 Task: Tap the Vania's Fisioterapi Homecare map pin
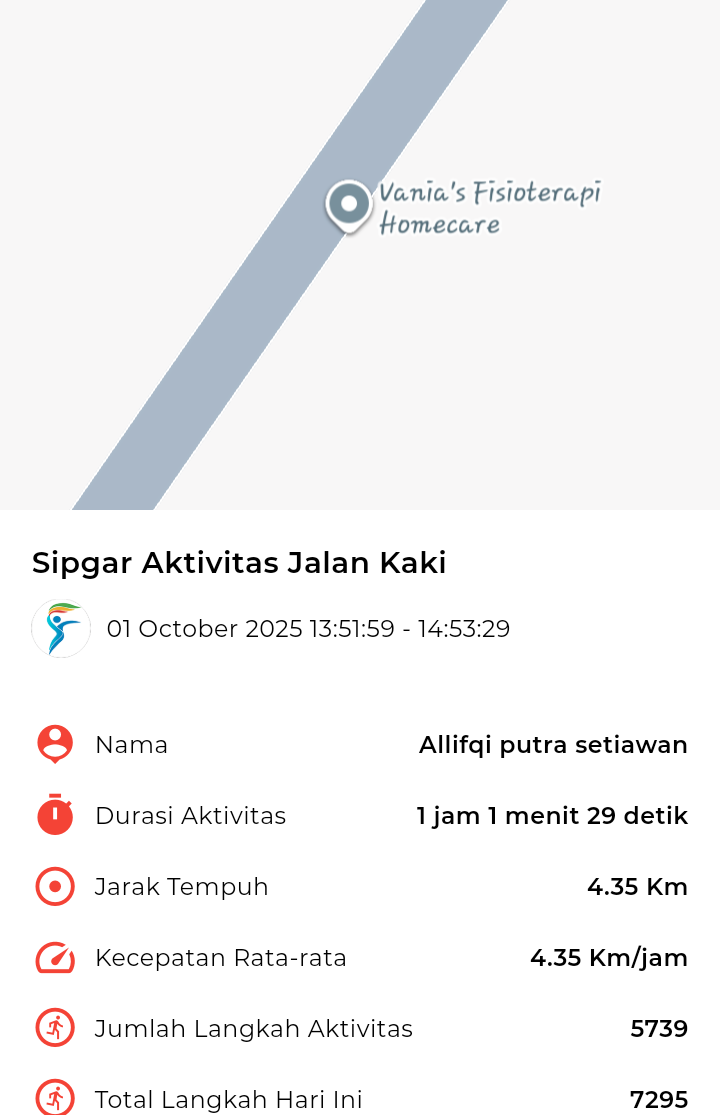point(349,205)
